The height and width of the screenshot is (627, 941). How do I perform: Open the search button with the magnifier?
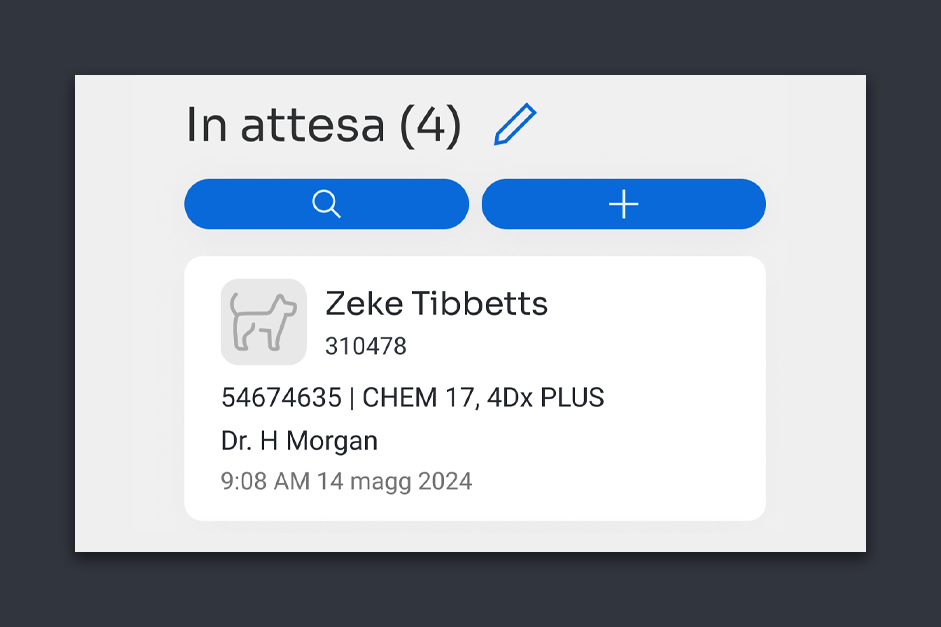326,204
